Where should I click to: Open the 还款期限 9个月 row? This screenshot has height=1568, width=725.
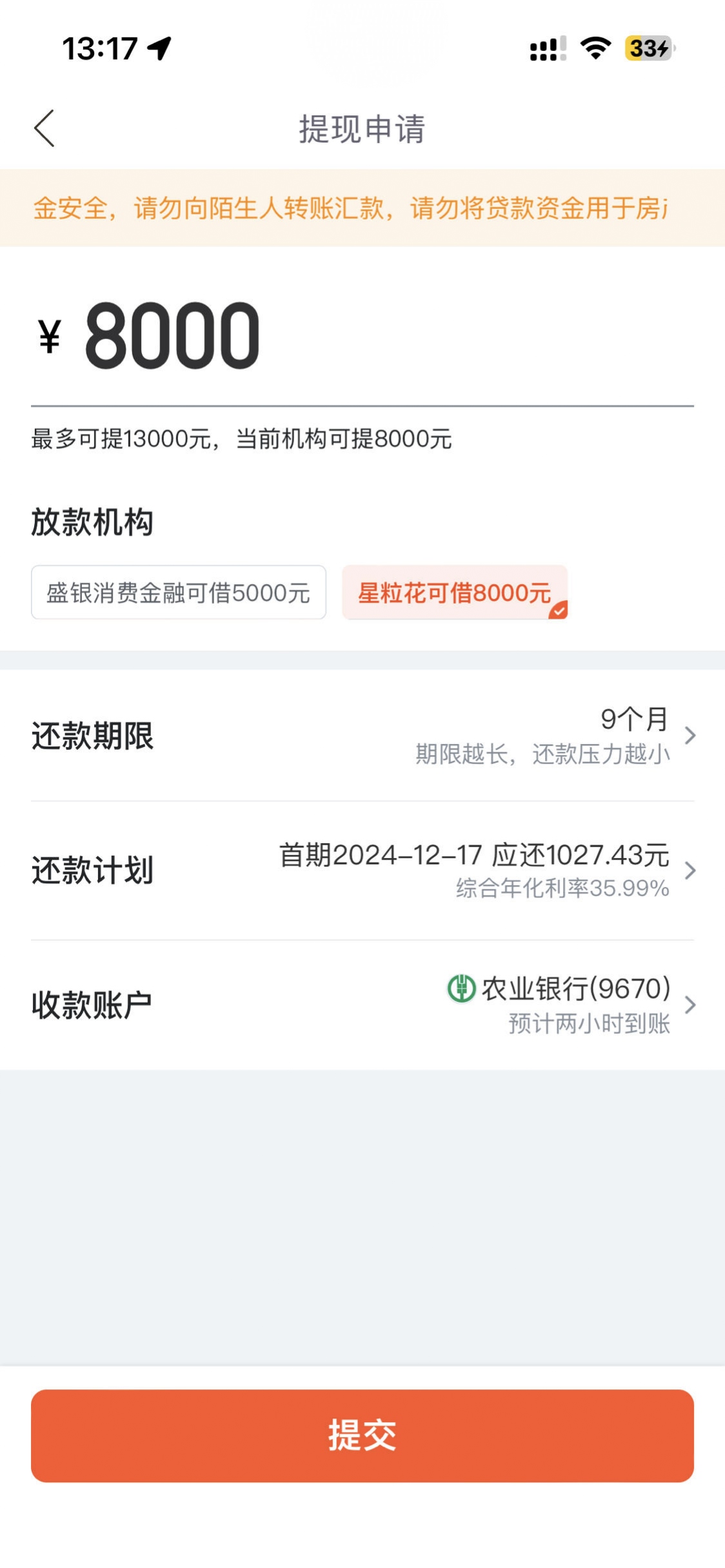tap(362, 736)
